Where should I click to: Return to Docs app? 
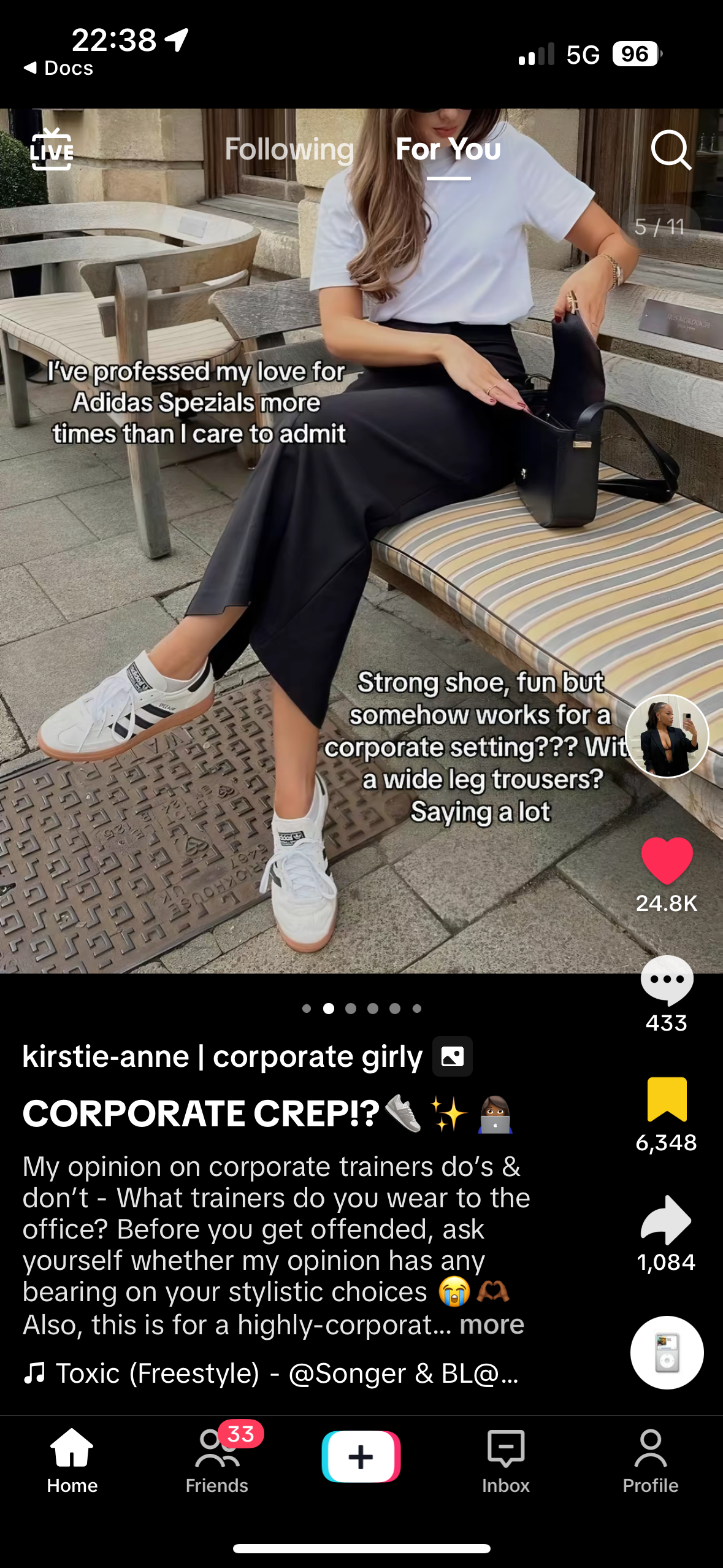coord(59,68)
